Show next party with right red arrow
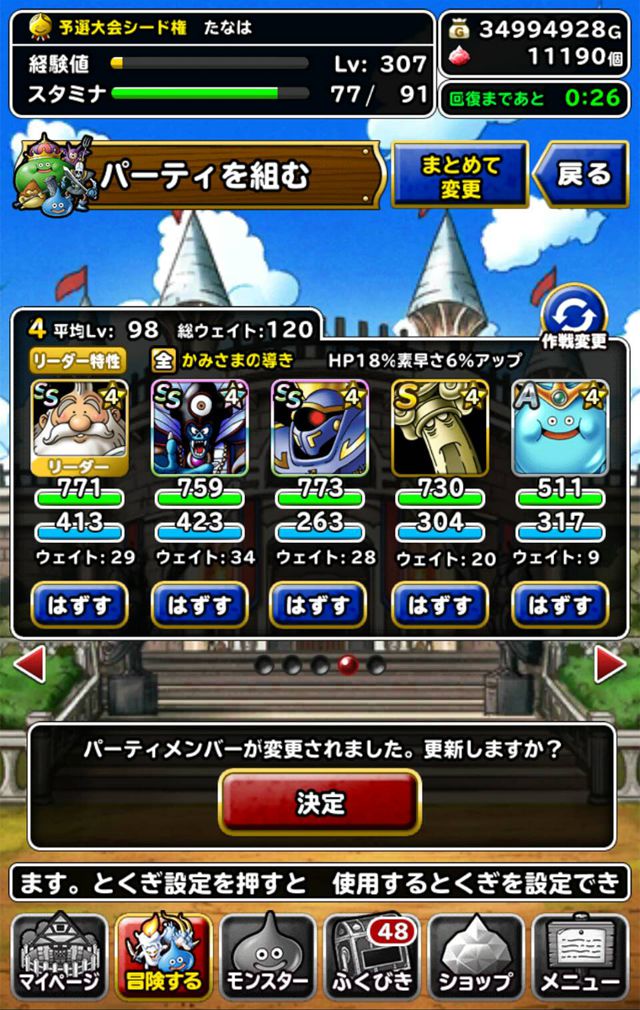640x1010 pixels. (x=609, y=664)
